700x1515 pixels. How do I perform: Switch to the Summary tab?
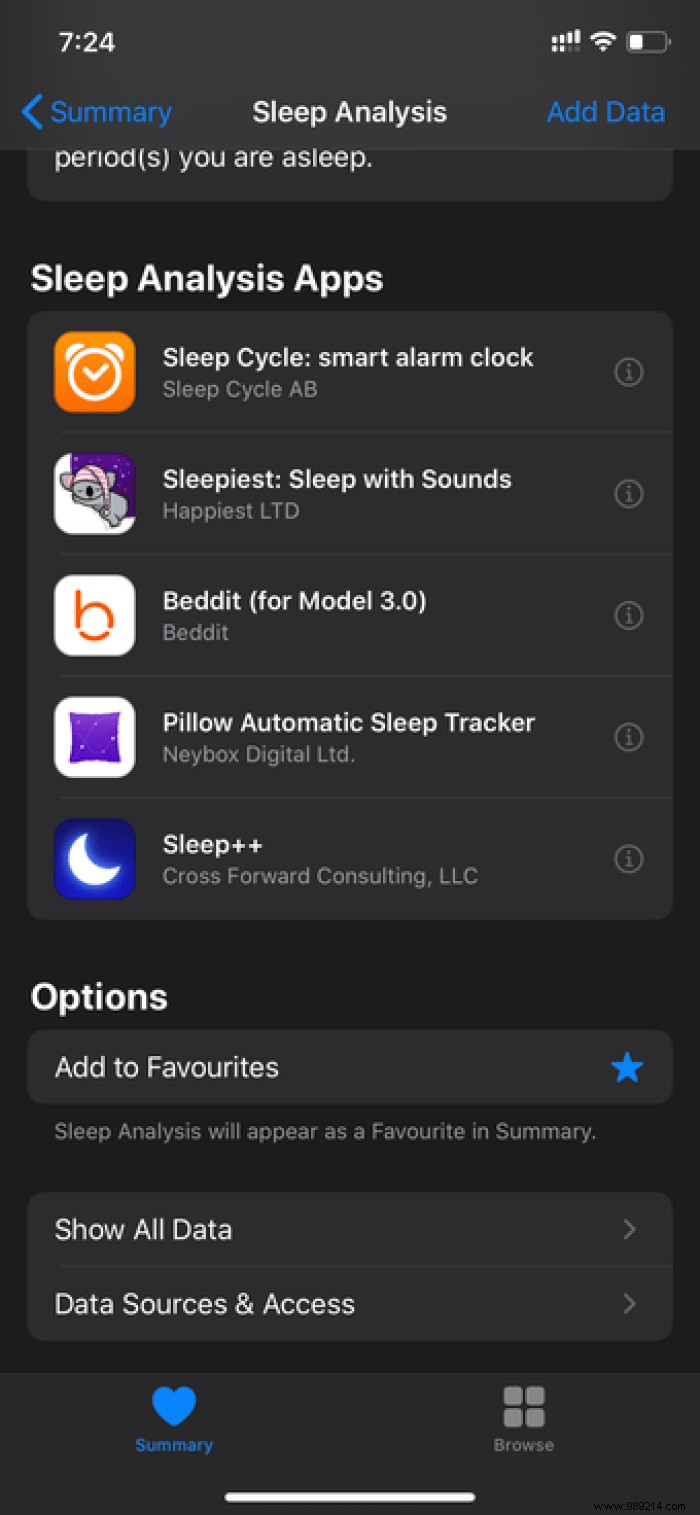point(174,1419)
